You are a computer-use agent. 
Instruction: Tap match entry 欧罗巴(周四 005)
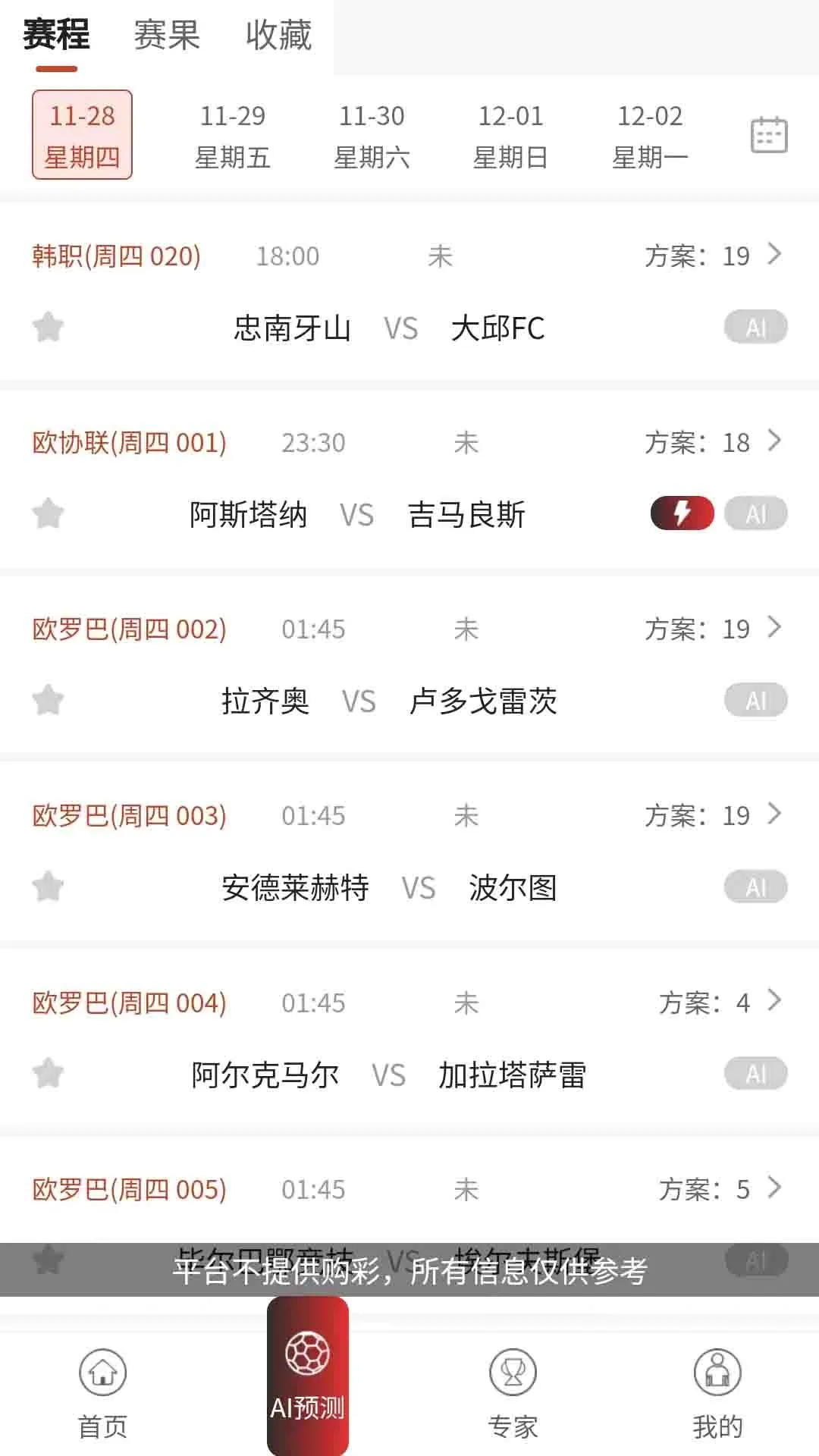[130, 1191]
